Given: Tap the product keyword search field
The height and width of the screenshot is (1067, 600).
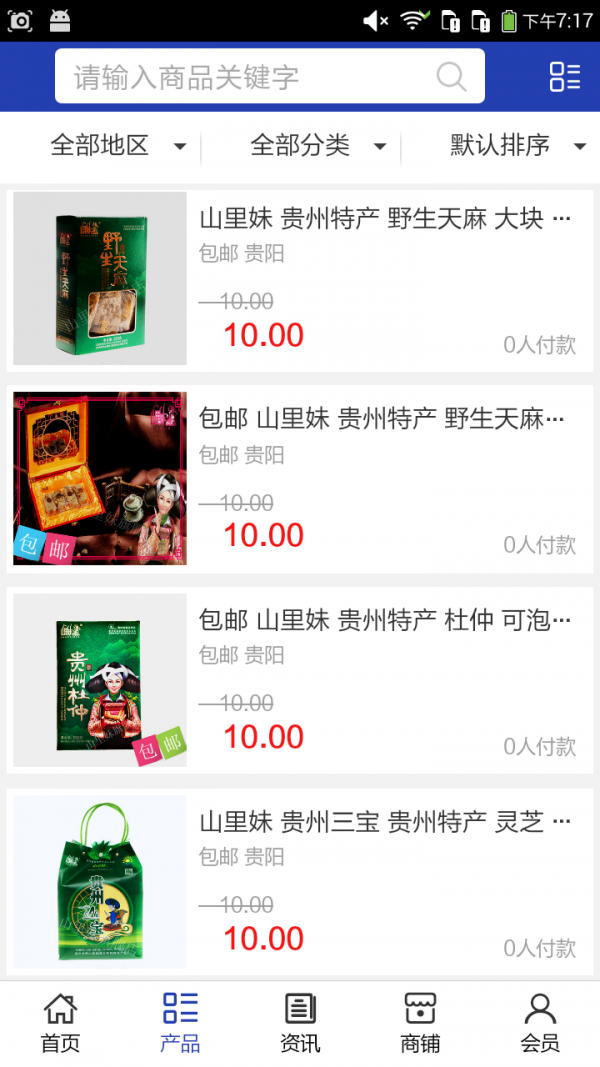Looking at the screenshot, I should tap(250, 77).
